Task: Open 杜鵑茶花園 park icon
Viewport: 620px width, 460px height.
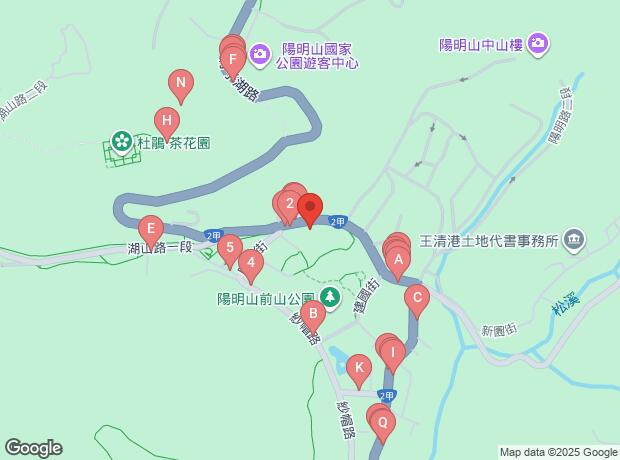Action: [121, 141]
